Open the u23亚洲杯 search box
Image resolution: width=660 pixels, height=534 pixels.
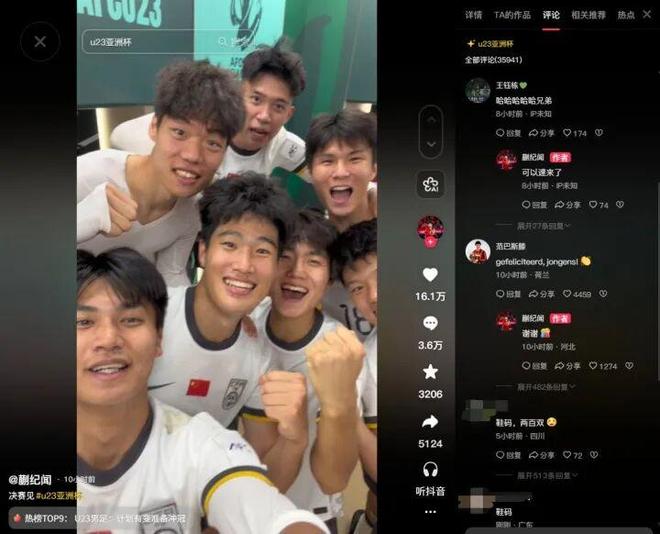(150, 42)
